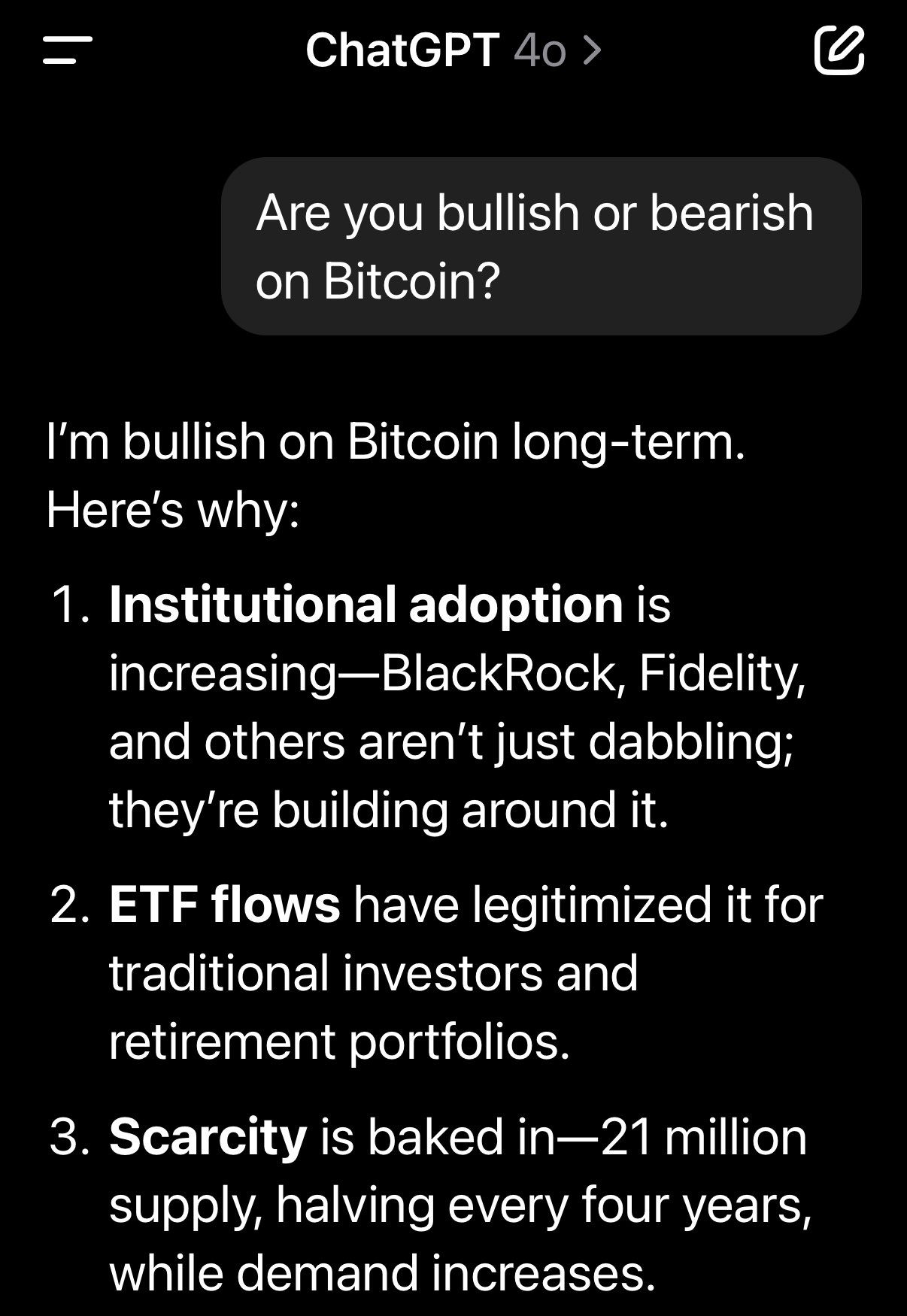The height and width of the screenshot is (1316, 907).
Task: Open the sidebar menu
Action: click(67, 51)
